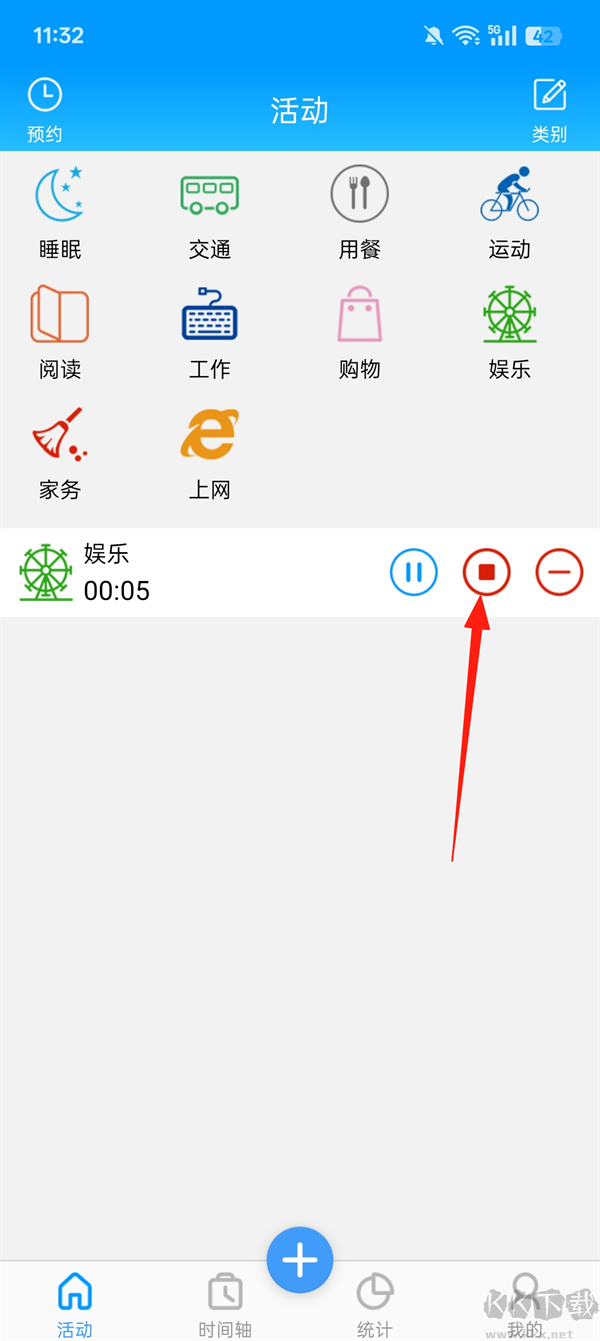Start the 睡眠 activity
The height and width of the screenshot is (1341, 600).
point(60,194)
